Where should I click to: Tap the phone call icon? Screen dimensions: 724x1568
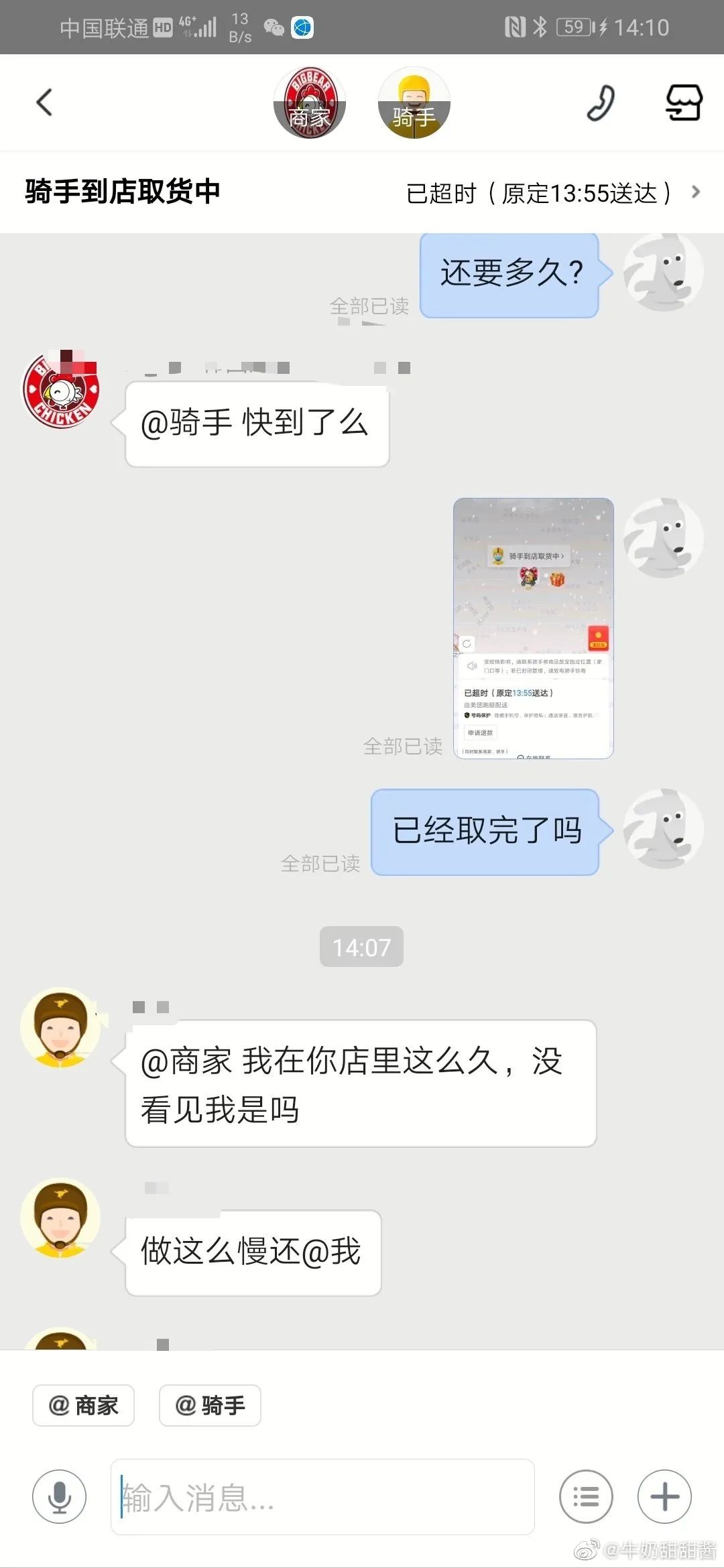(x=601, y=102)
